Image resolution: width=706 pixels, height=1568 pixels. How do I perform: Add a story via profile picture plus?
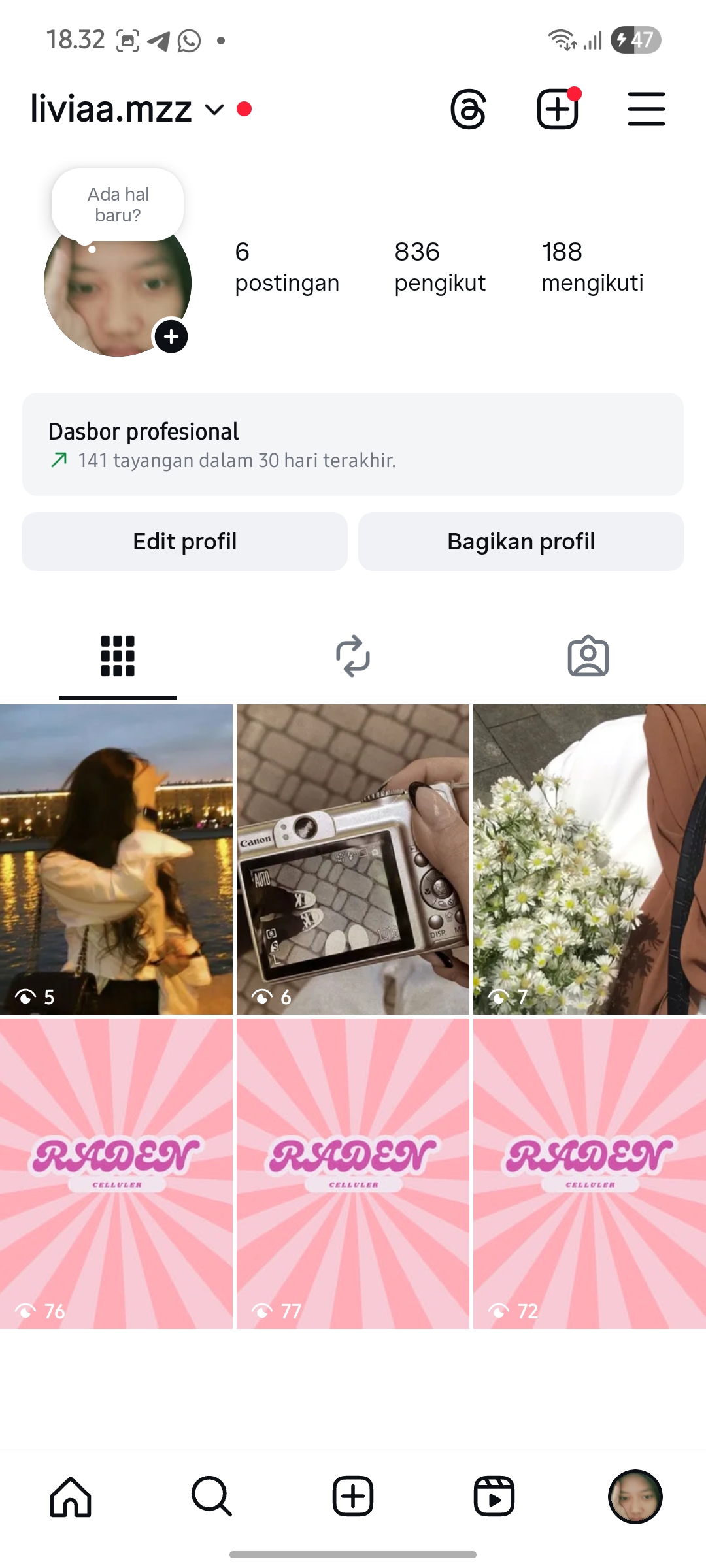click(x=171, y=336)
